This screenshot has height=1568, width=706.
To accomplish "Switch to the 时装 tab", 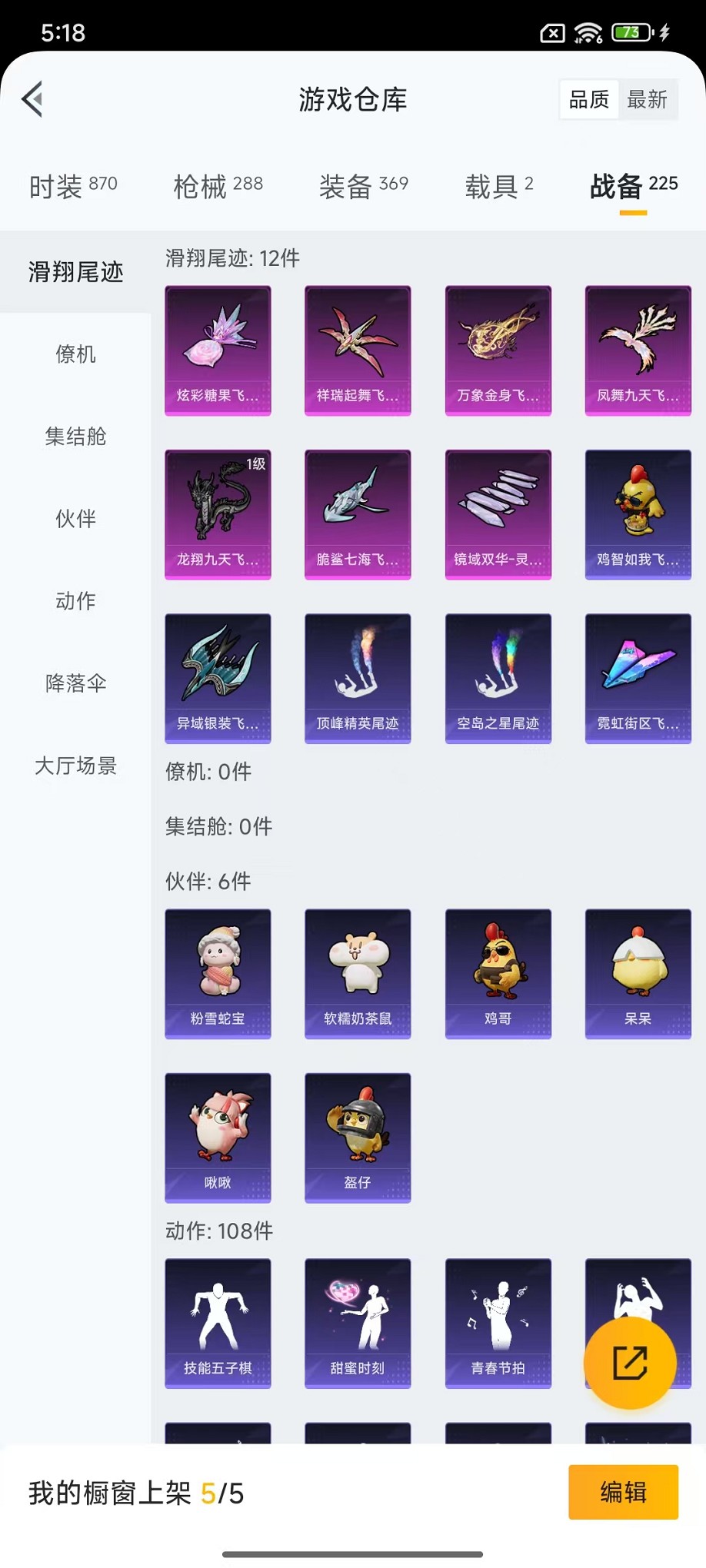I will 73,186.
